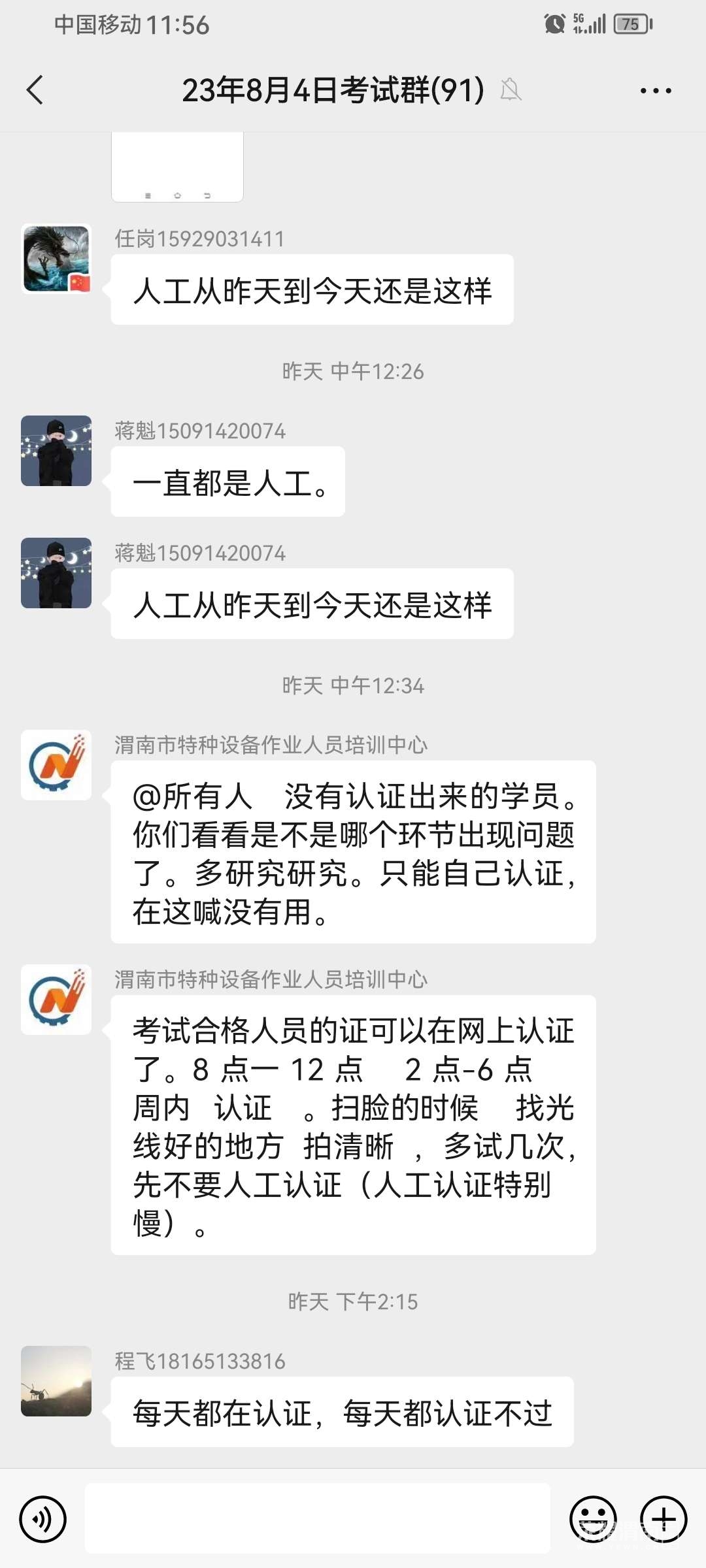View 程飞18165133816's profile avatar
706x1568 pixels.
56,1381
